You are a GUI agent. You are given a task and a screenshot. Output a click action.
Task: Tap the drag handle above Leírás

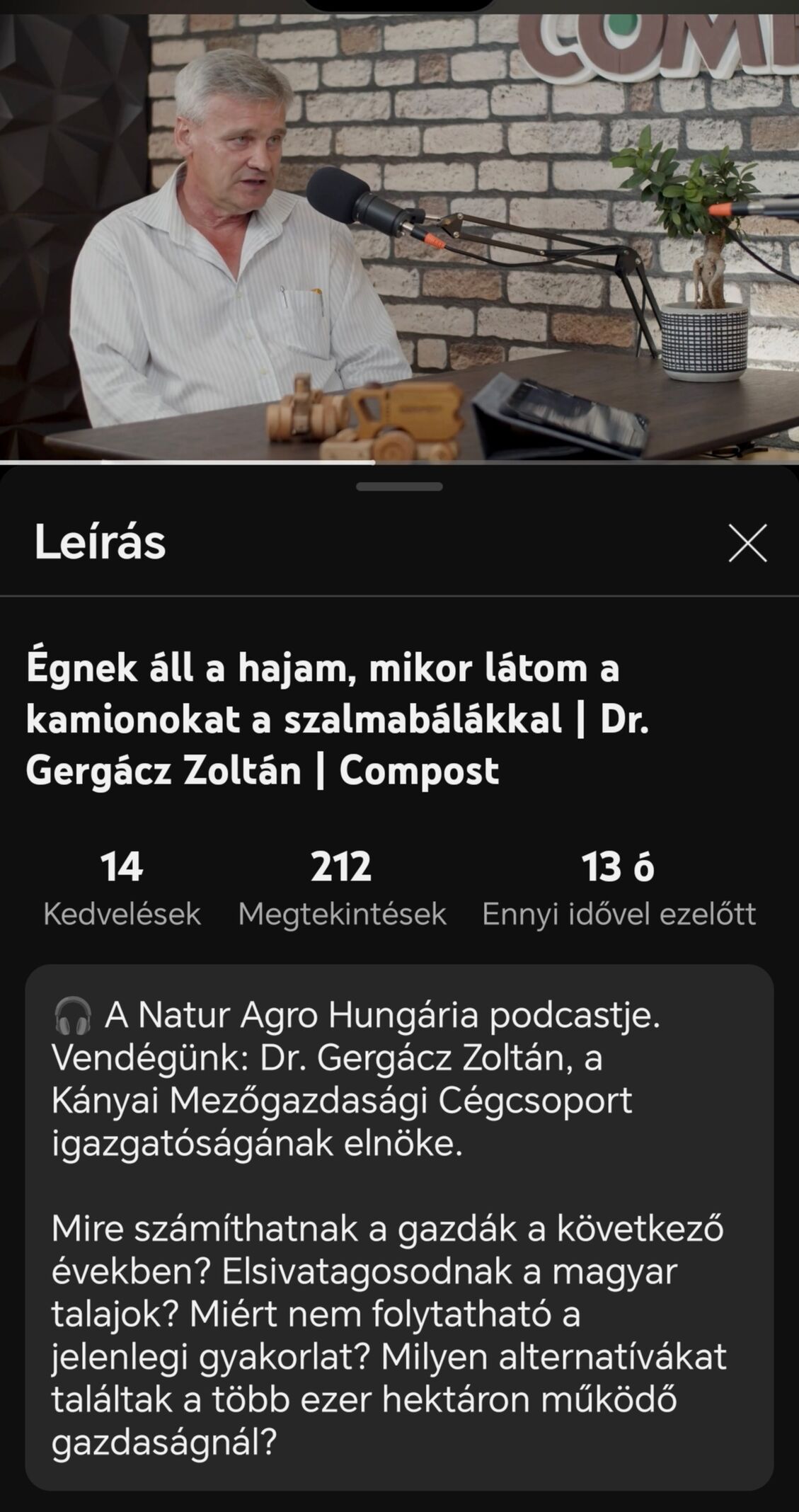pos(399,486)
